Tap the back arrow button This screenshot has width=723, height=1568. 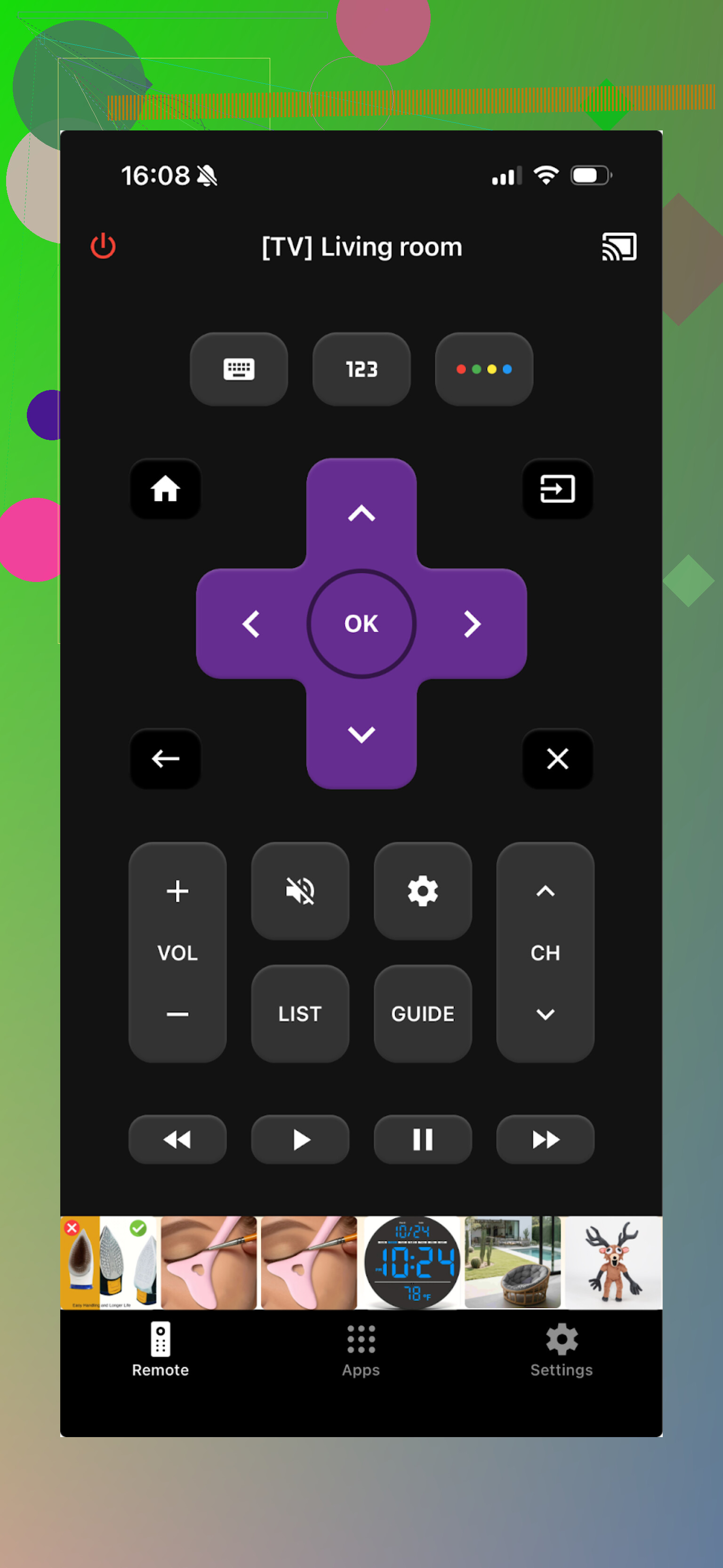[x=166, y=759]
